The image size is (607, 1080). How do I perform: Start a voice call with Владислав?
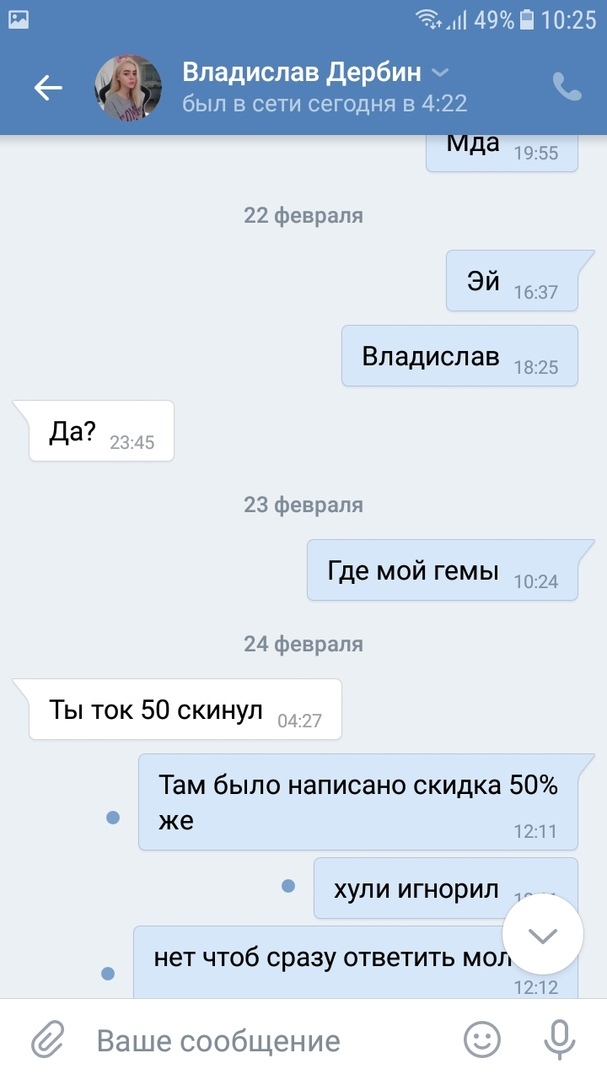(567, 88)
